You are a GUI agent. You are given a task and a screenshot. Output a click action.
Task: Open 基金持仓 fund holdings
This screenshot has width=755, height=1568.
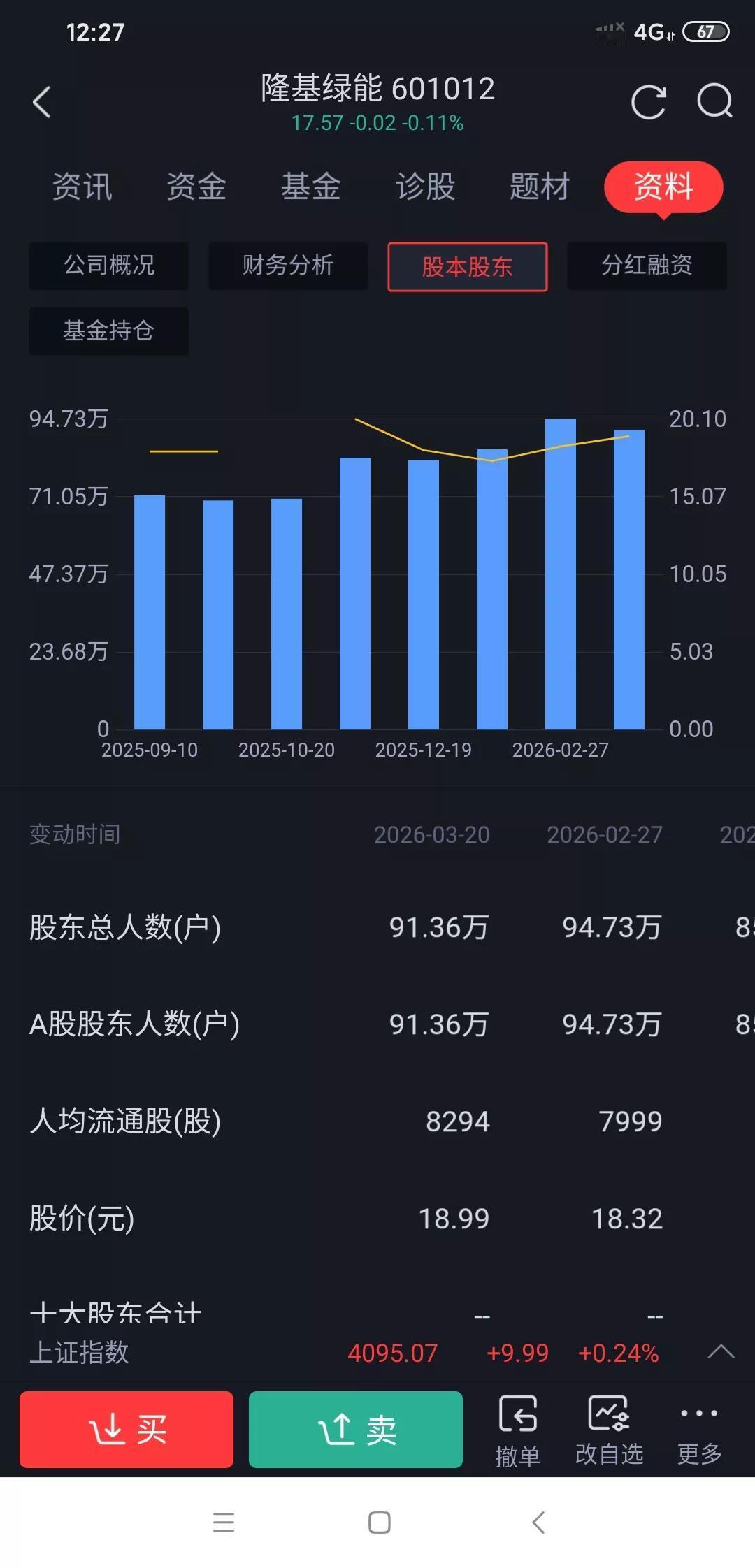click(108, 331)
